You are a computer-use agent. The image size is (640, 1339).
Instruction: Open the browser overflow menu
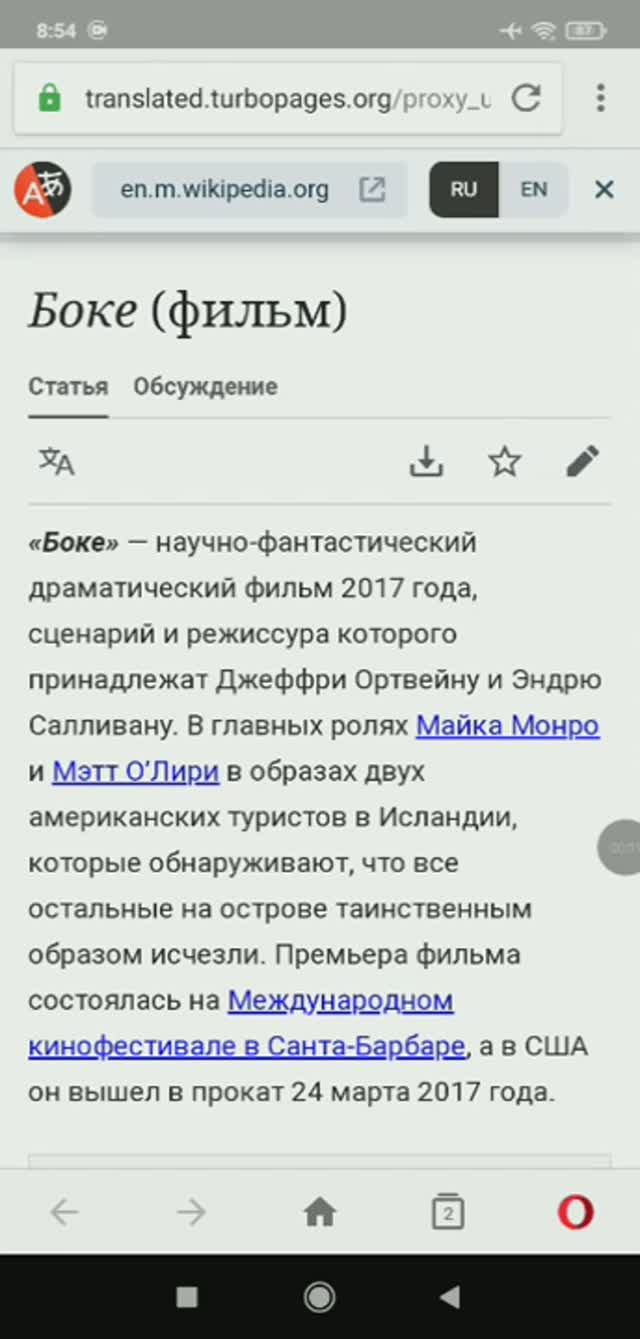pos(600,98)
